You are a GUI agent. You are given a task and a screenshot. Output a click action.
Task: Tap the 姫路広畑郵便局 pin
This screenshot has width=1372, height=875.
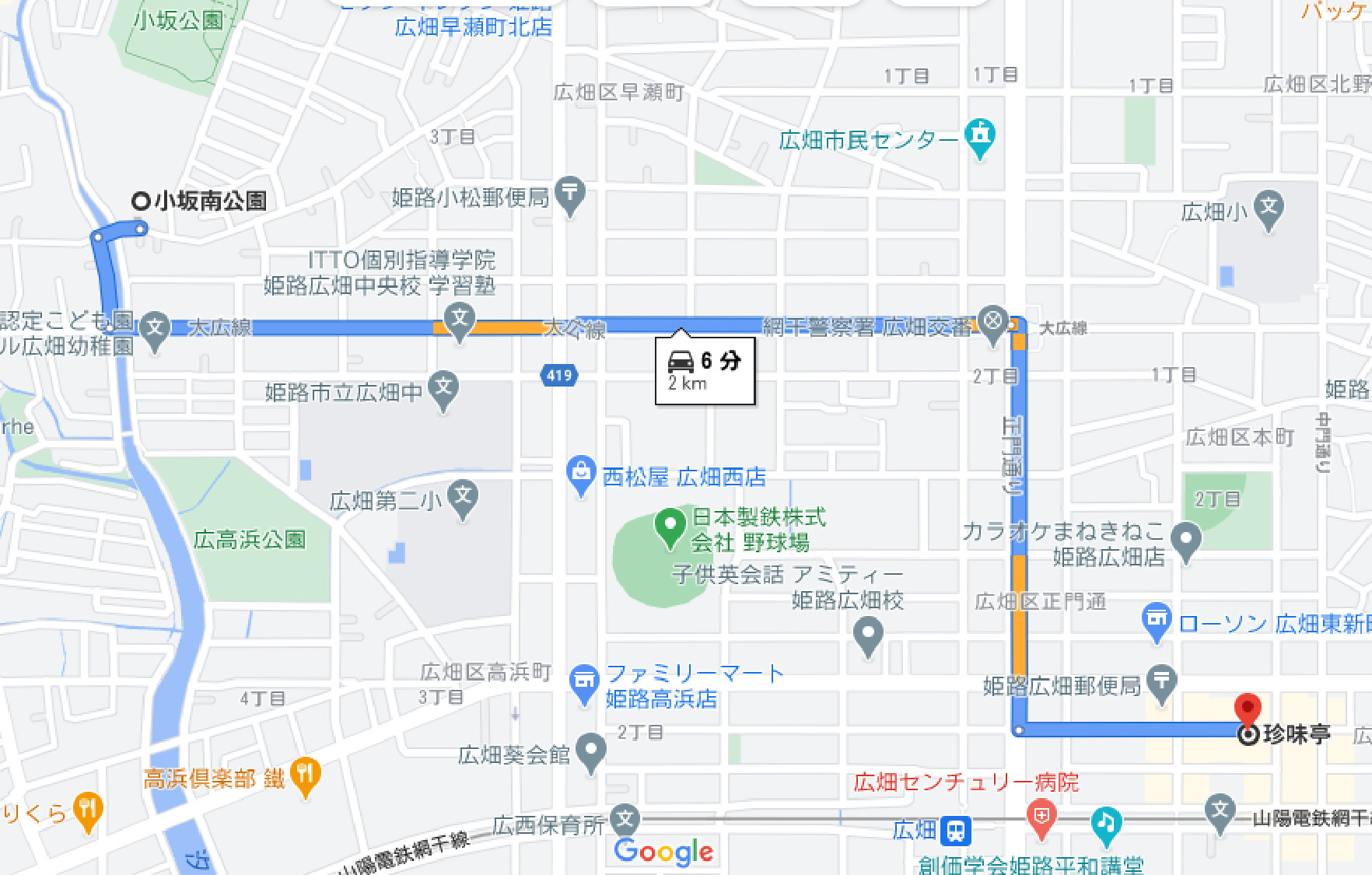click(x=1161, y=682)
